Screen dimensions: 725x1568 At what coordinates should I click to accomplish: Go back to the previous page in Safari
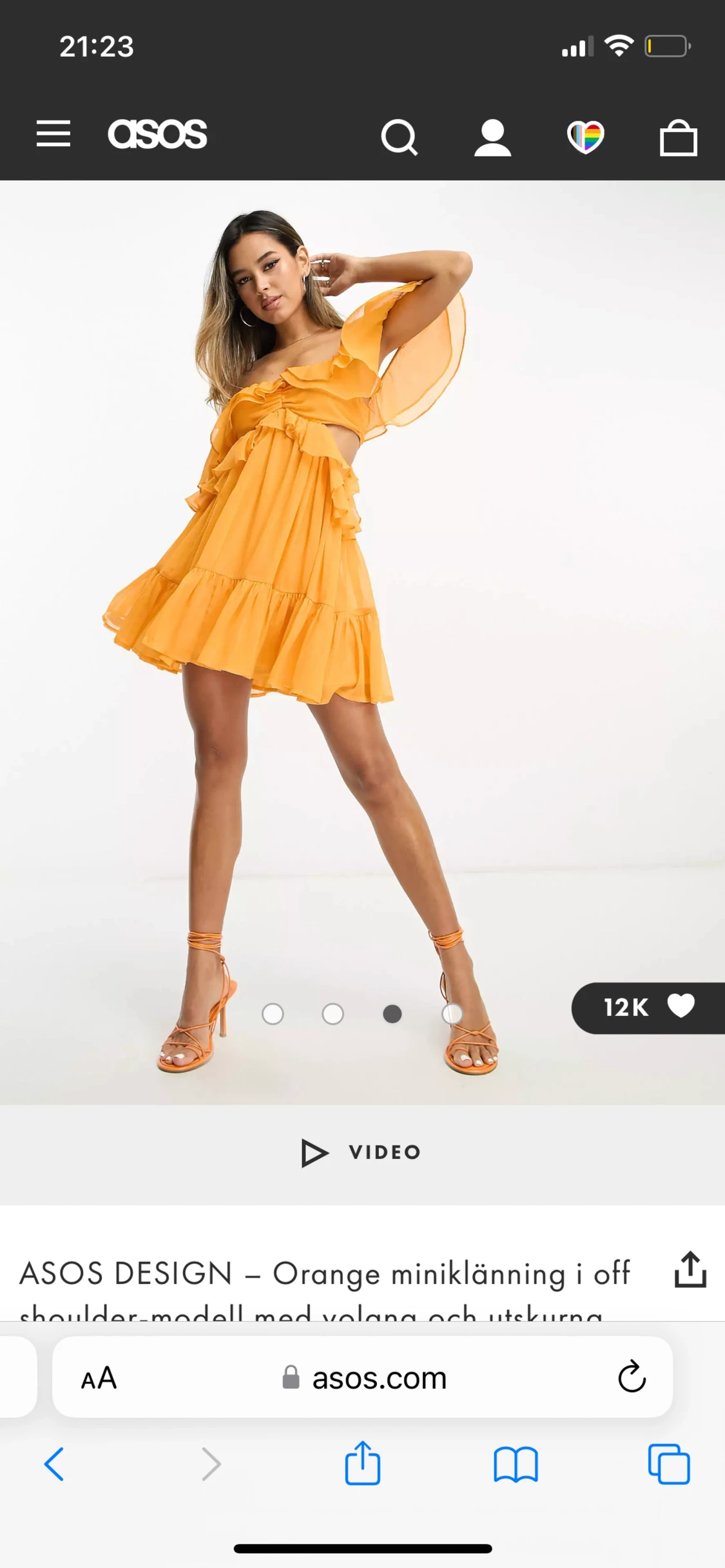click(54, 1464)
